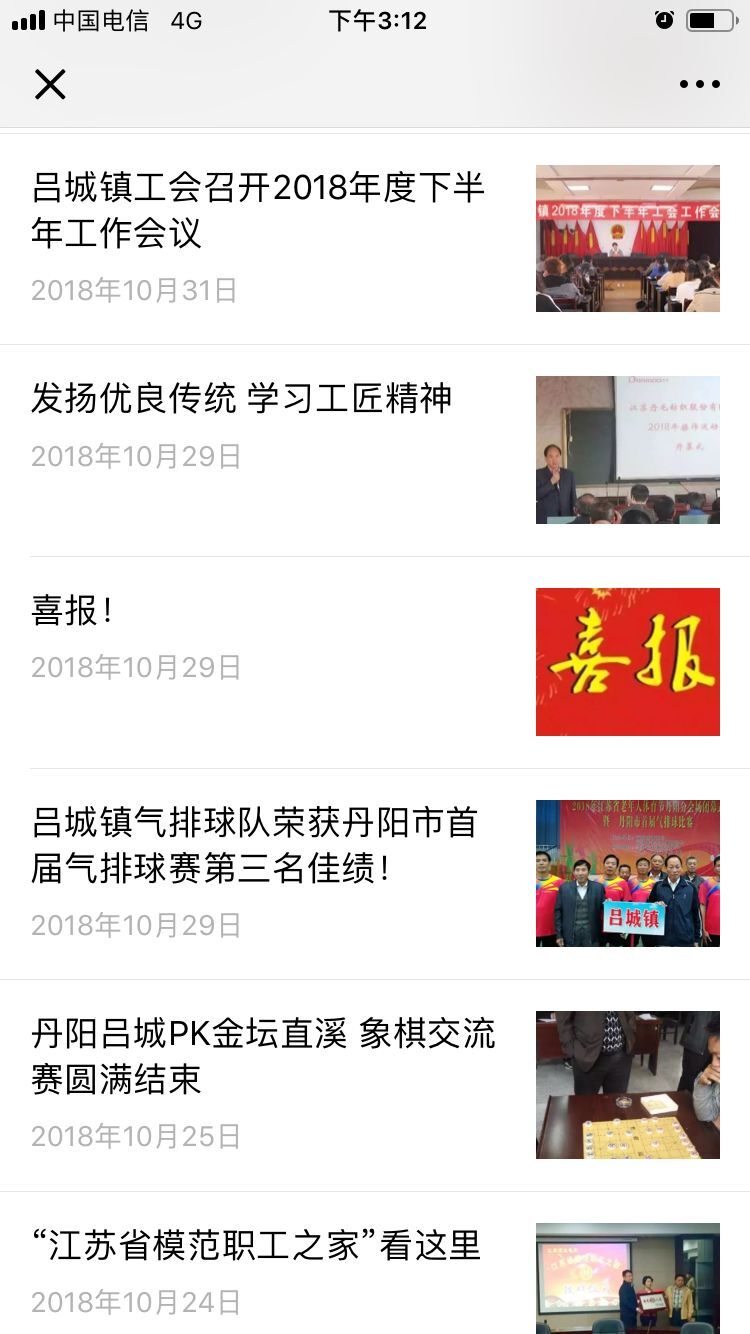This screenshot has width=750, height=1334.
Task: Open article 吕城镇工会召开2018年度下半年工作会议
Action: (x=258, y=210)
